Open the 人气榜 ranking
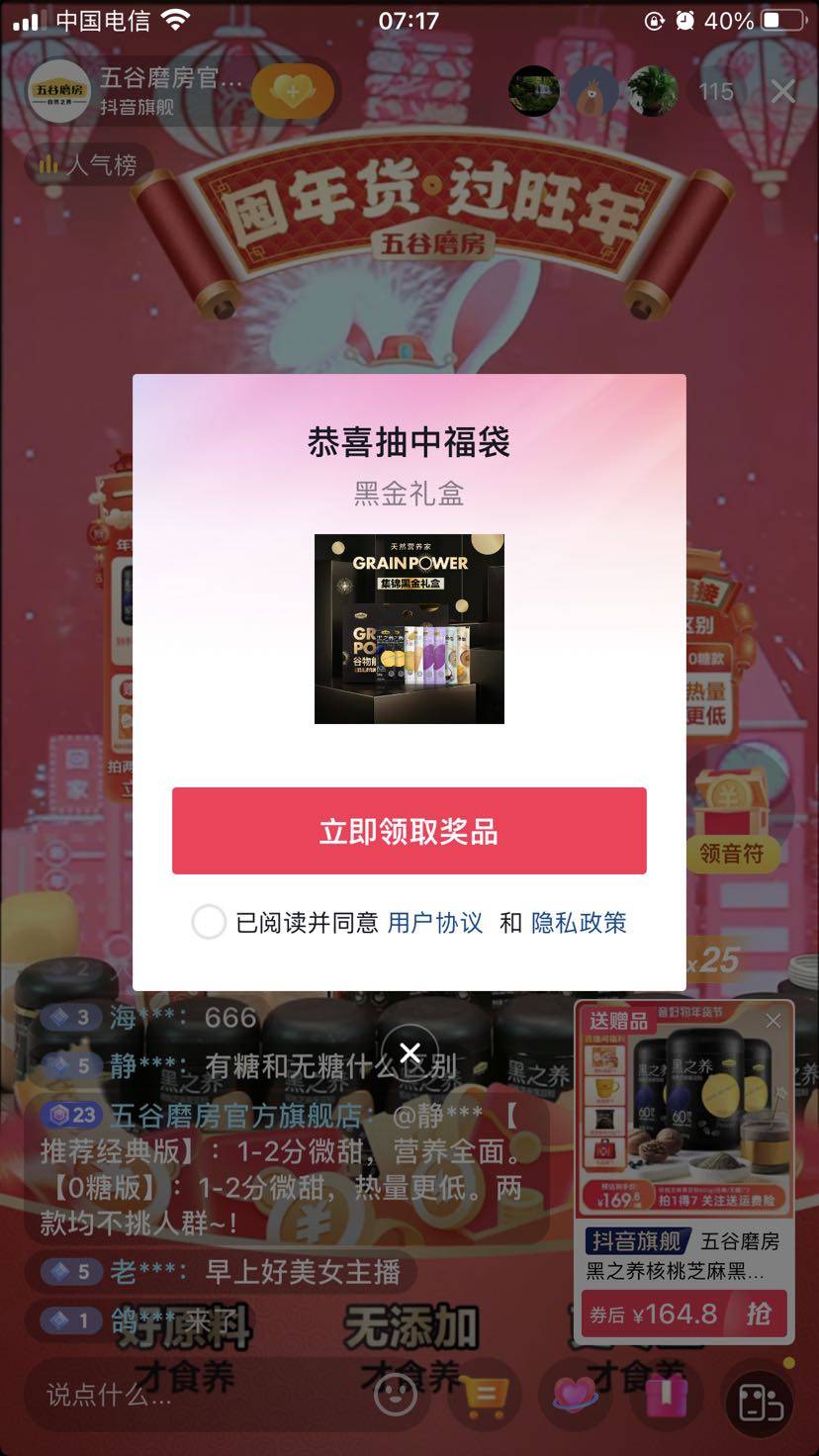 point(89,165)
